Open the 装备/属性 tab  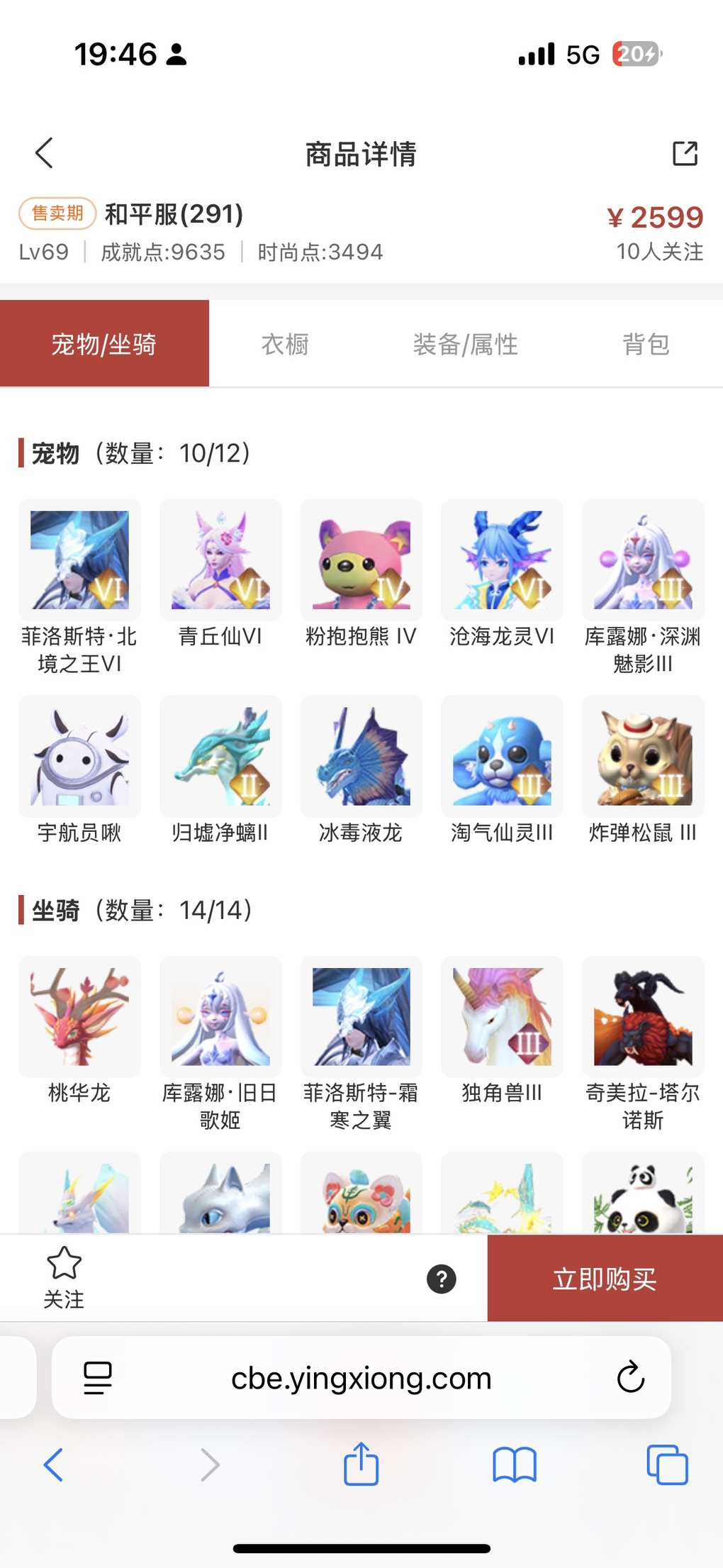coord(465,345)
